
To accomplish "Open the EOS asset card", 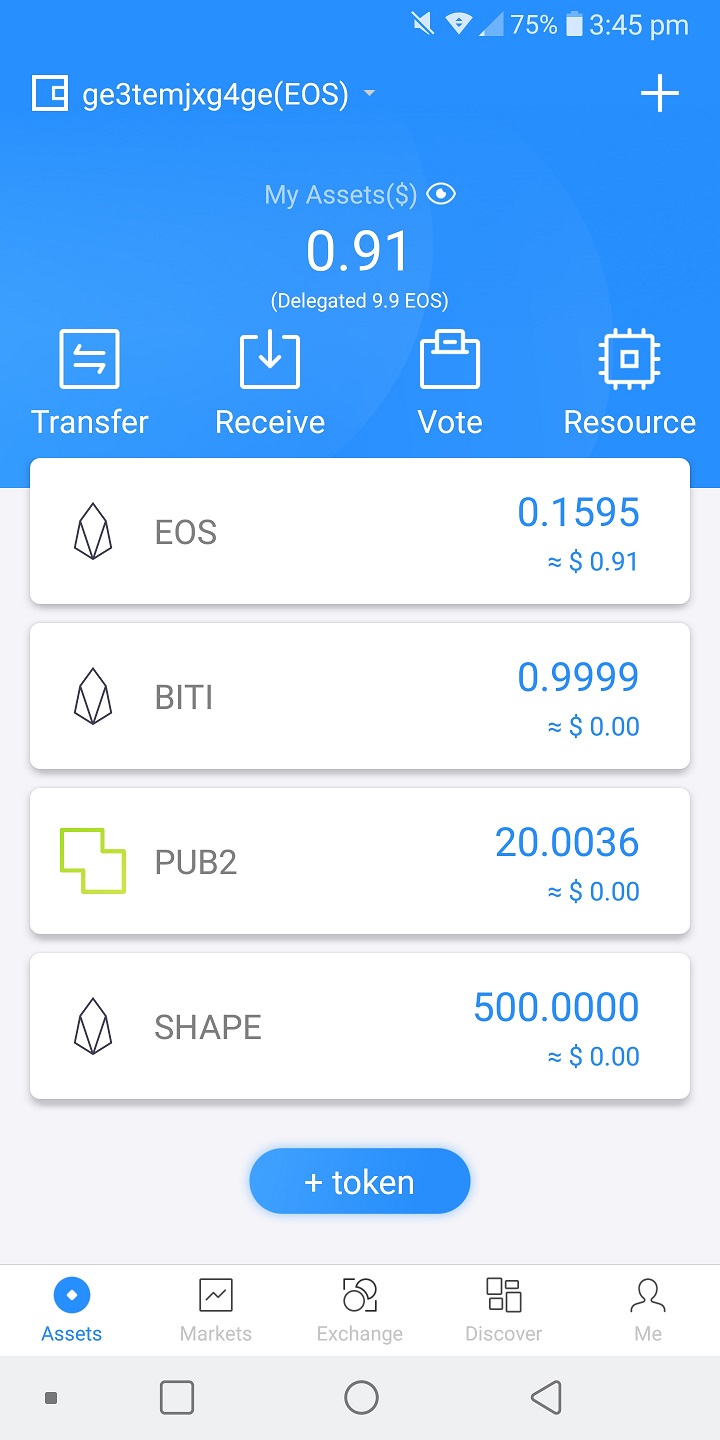I will (x=360, y=531).
